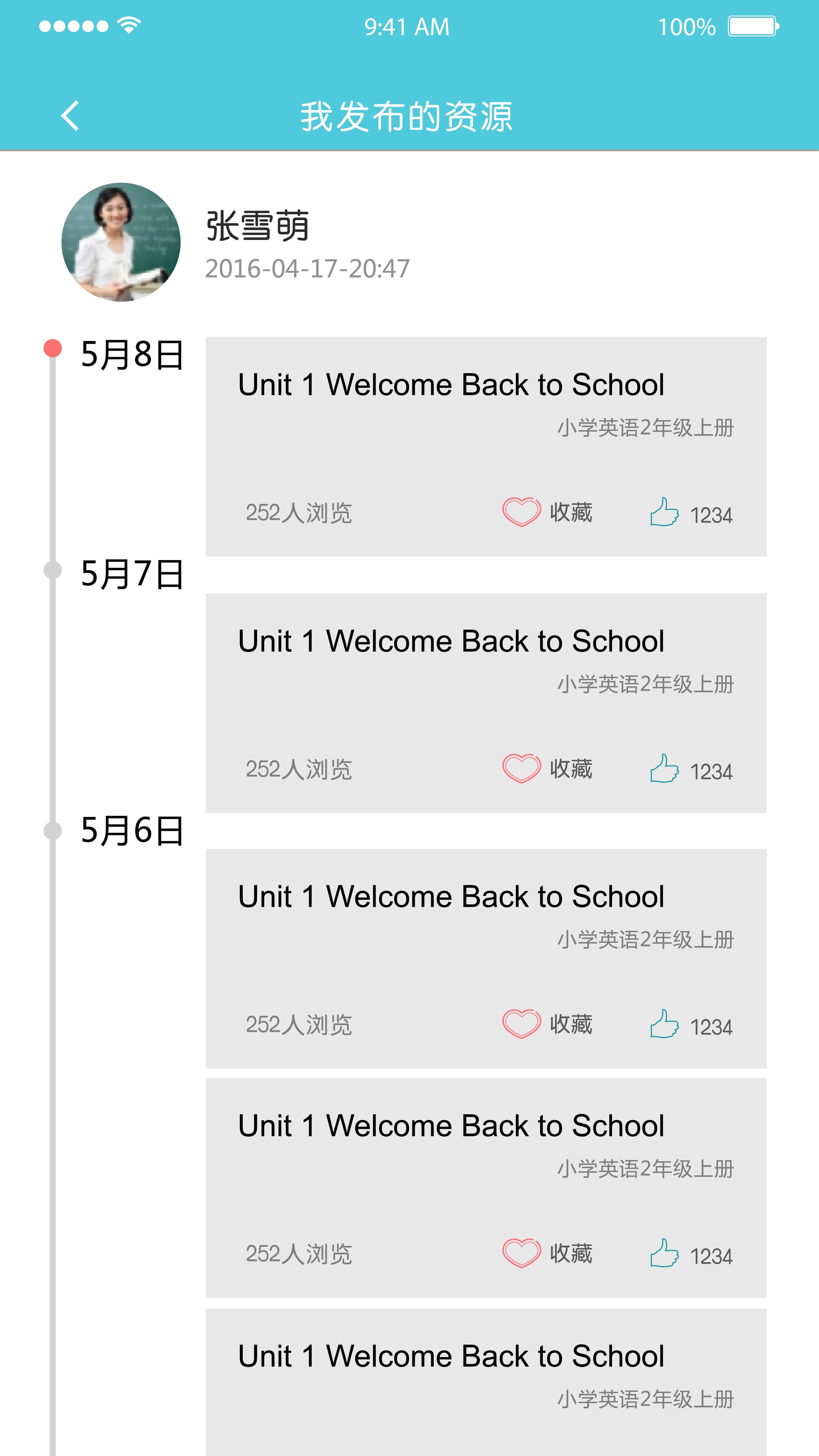Tap the 收藏 heart on the 5月7日 card
Viewport: 819px width, 1456px height.
(522, 769)
